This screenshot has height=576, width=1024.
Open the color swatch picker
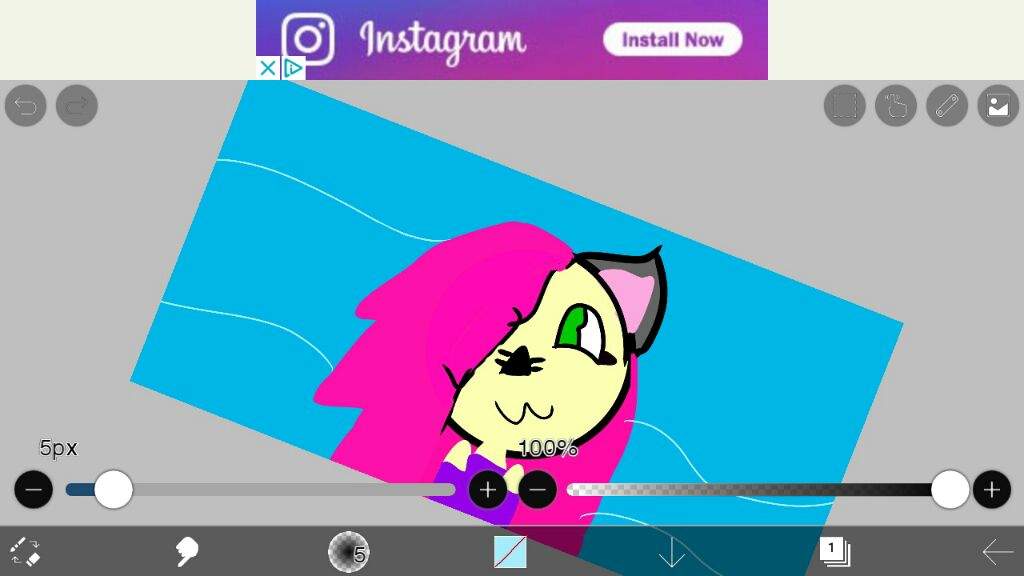click(510, 551)
